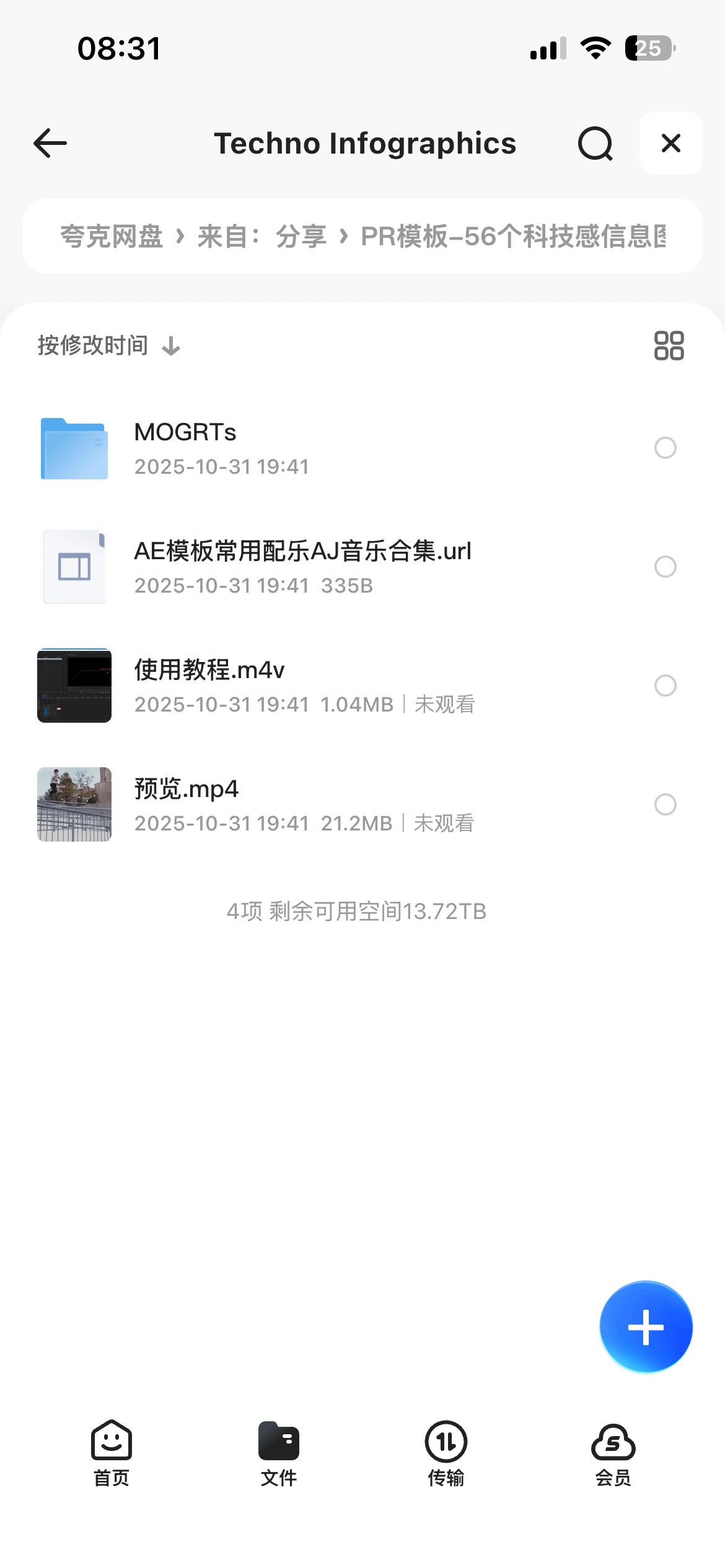This screenshot has height=1568, width=725.
Task: Select the MOGRTs folder checkbox
Action: [666, 448]
